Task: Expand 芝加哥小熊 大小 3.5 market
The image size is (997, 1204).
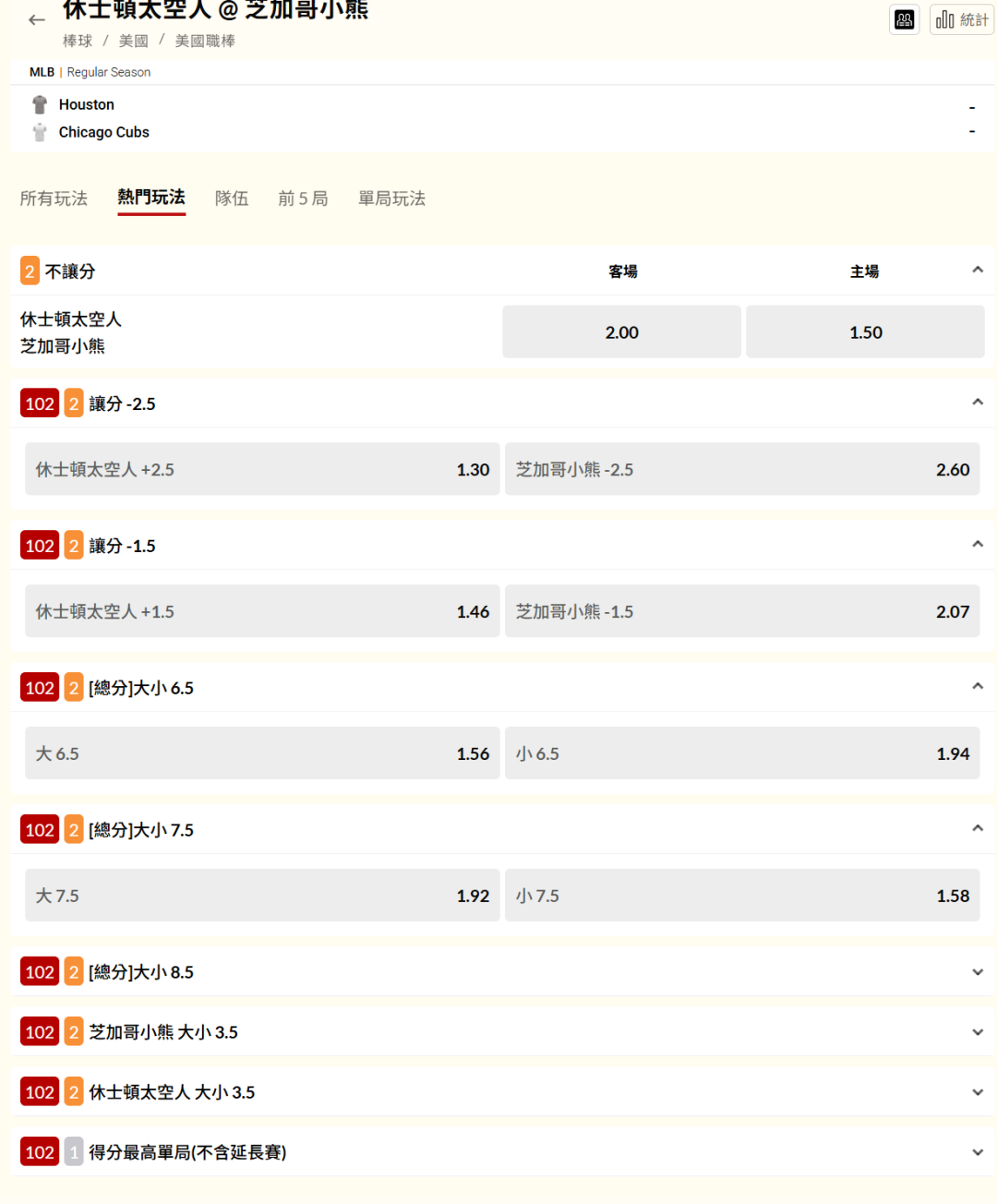Action: click(x=502, y=1032)
